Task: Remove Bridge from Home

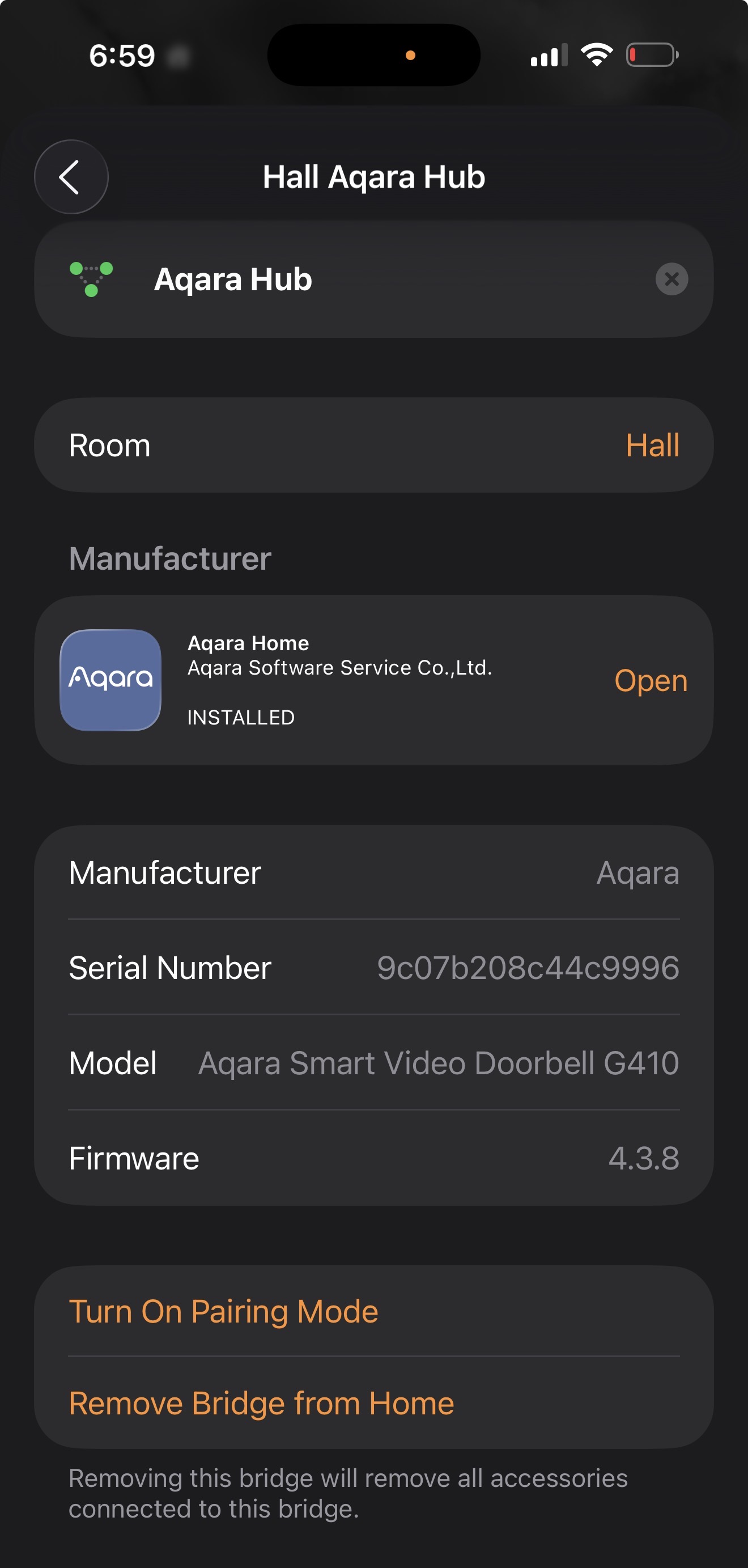Action: pos(261,1403)
